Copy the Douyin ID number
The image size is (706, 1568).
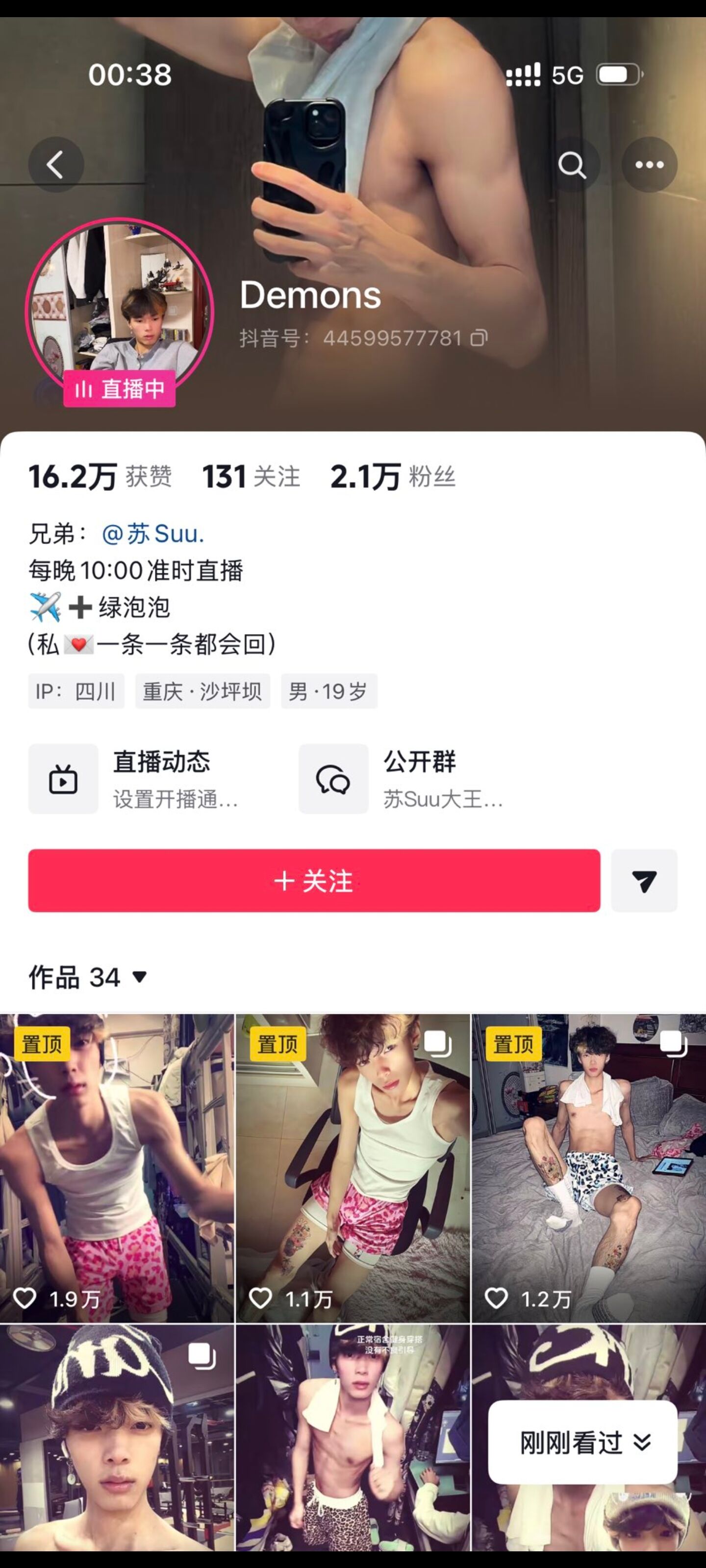[479, 338]
